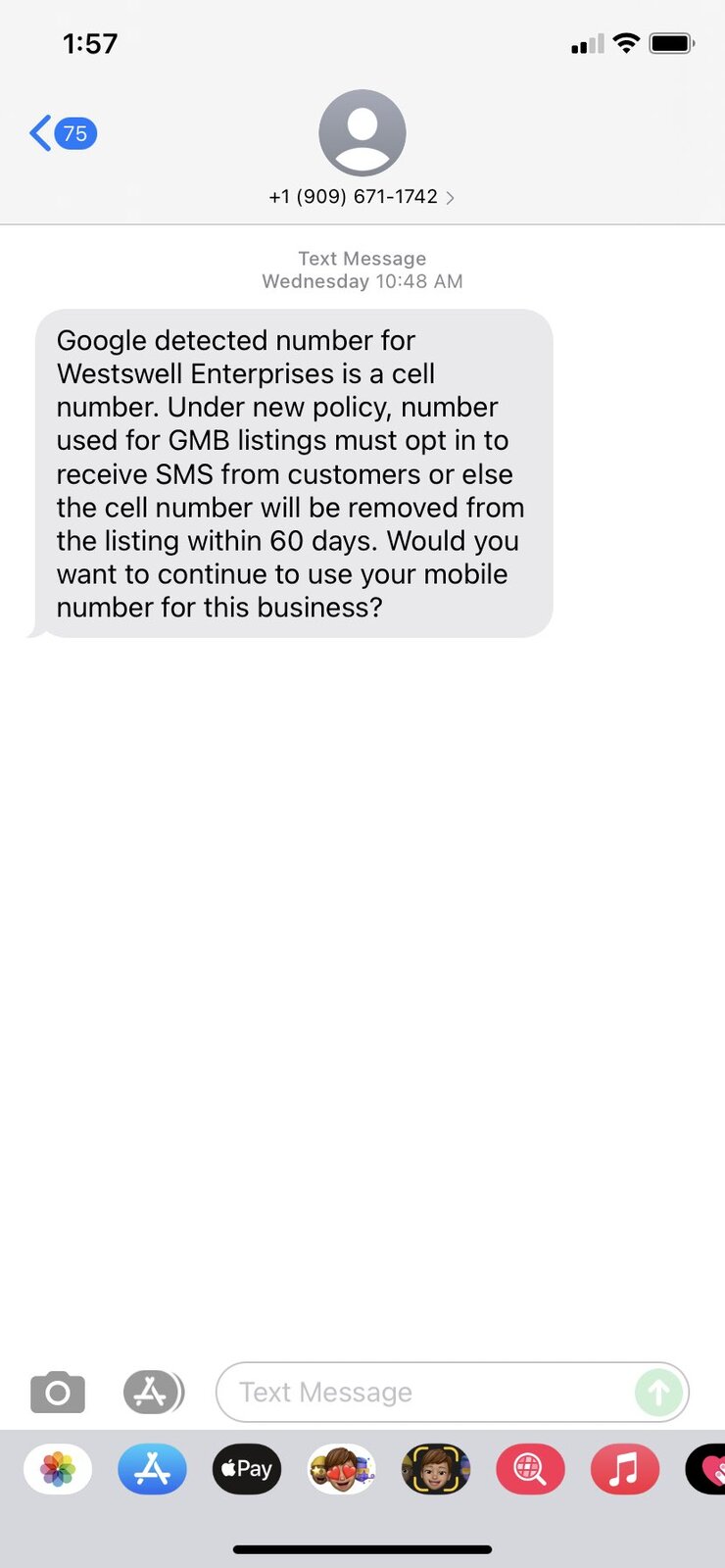Open the Digital Touch heart icon

[x=710, y=1468]
